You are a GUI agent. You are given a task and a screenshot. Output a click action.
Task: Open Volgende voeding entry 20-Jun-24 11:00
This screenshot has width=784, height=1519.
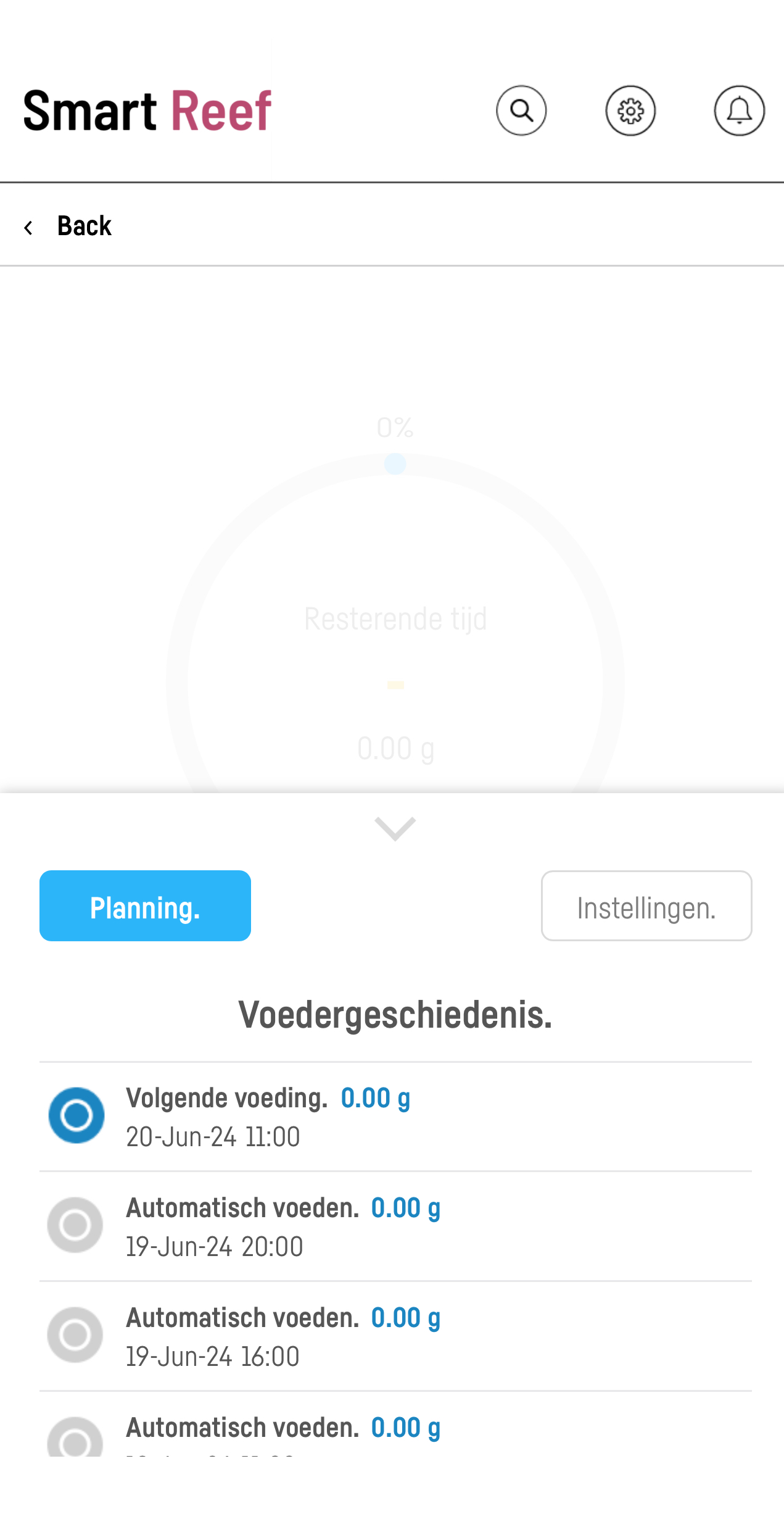point(395,1117)
